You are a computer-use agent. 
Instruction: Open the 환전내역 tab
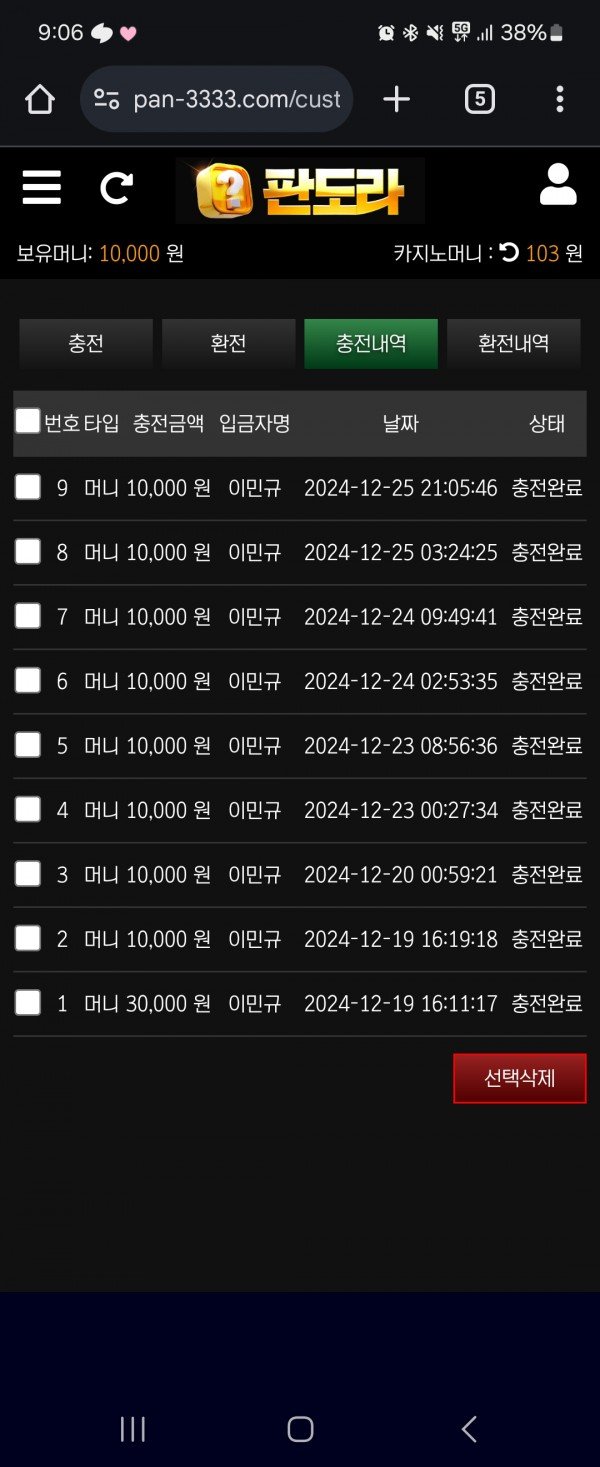513,344
